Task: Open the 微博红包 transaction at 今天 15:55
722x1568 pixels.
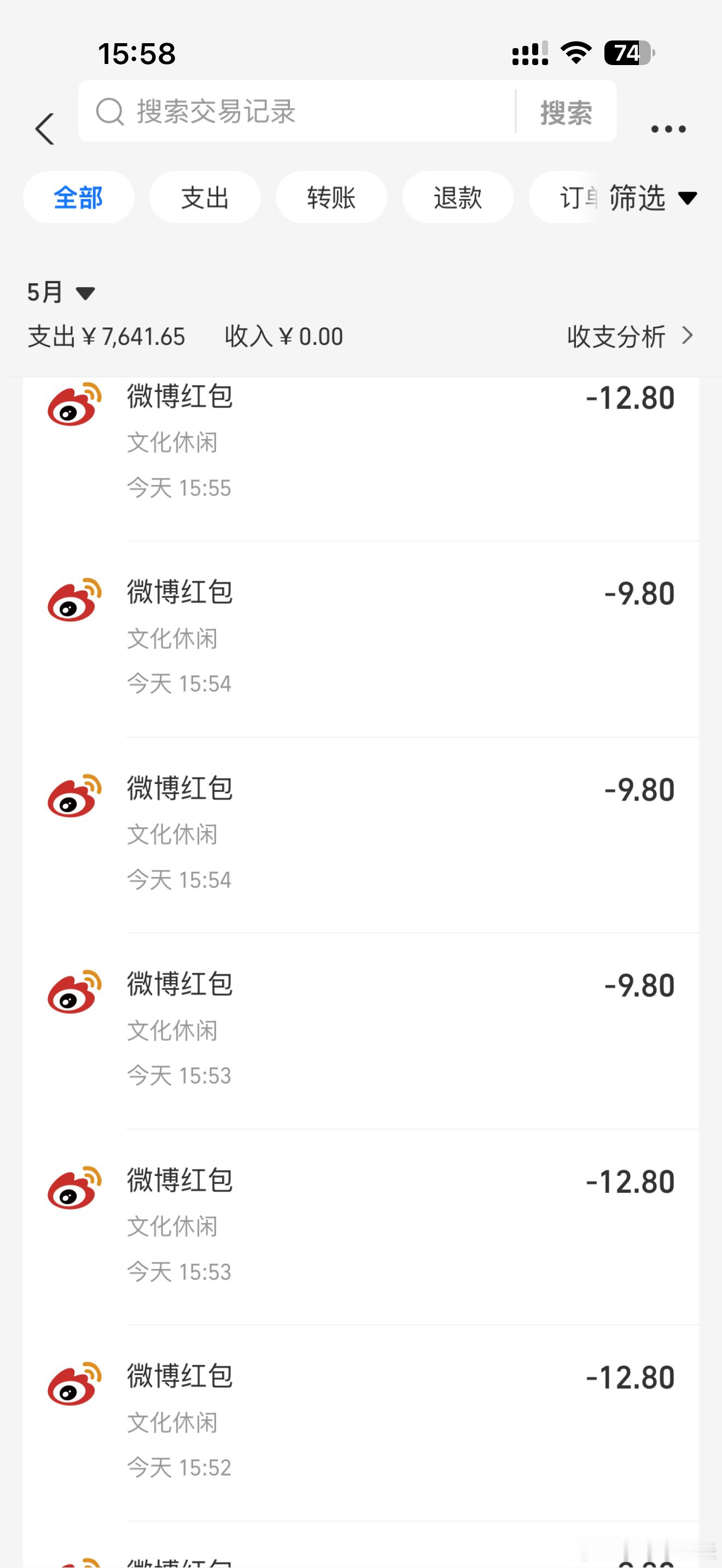Action: [361, 459]
